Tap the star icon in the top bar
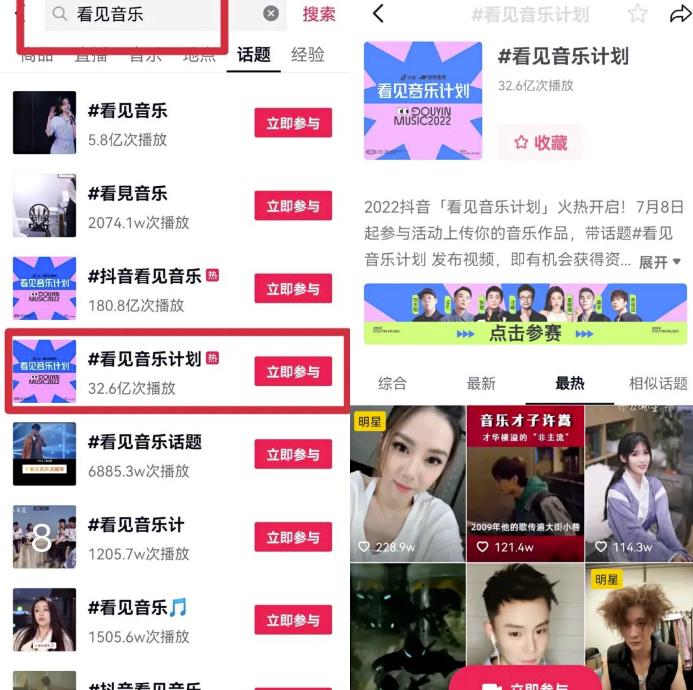The height and width of the screenshot is (690, 693). point(637,14)
